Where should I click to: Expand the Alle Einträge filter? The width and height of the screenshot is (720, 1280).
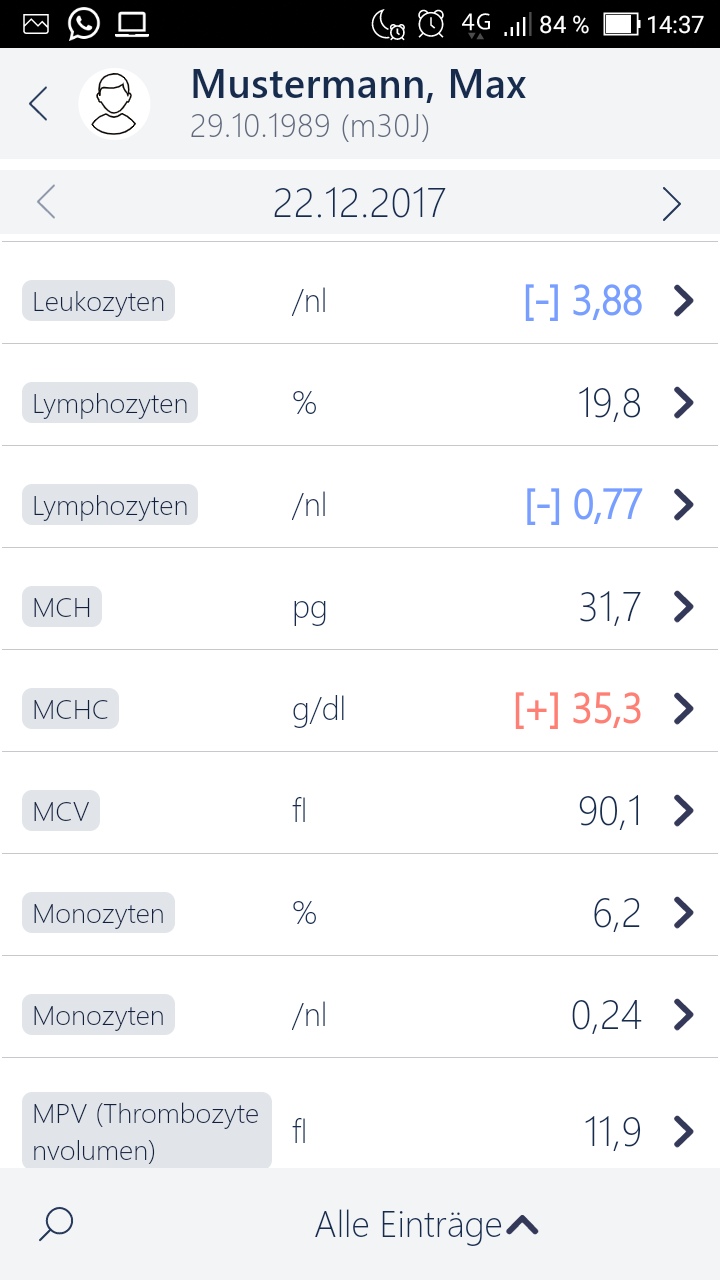427,1224
